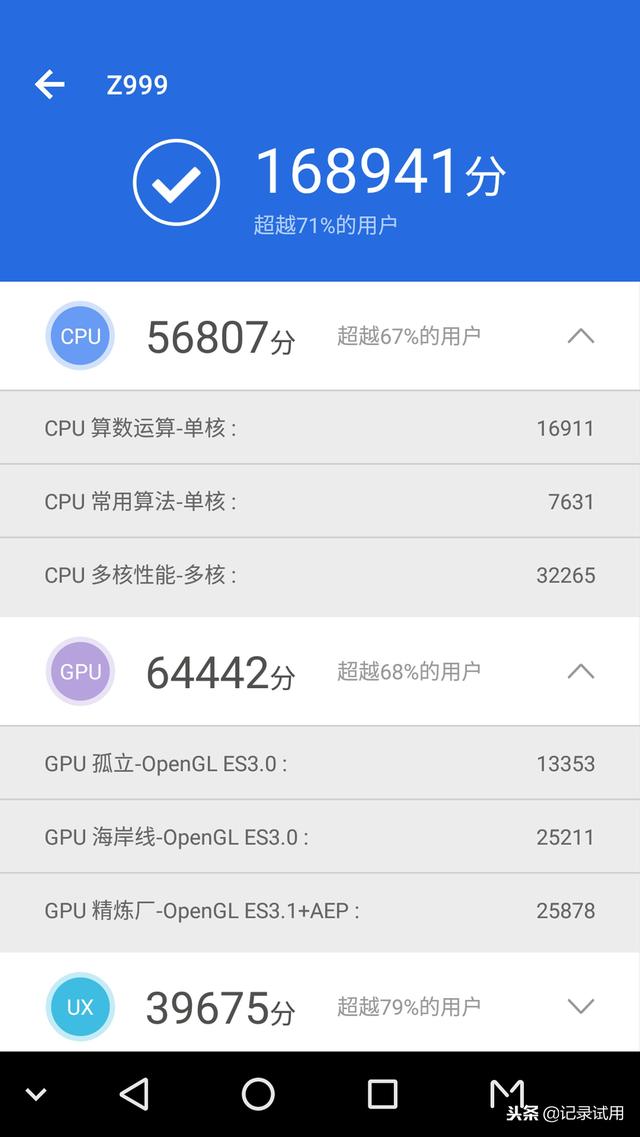Open recent apps overview
Viewport: 640px width, 1137px height.
[x=382, y=1094]
